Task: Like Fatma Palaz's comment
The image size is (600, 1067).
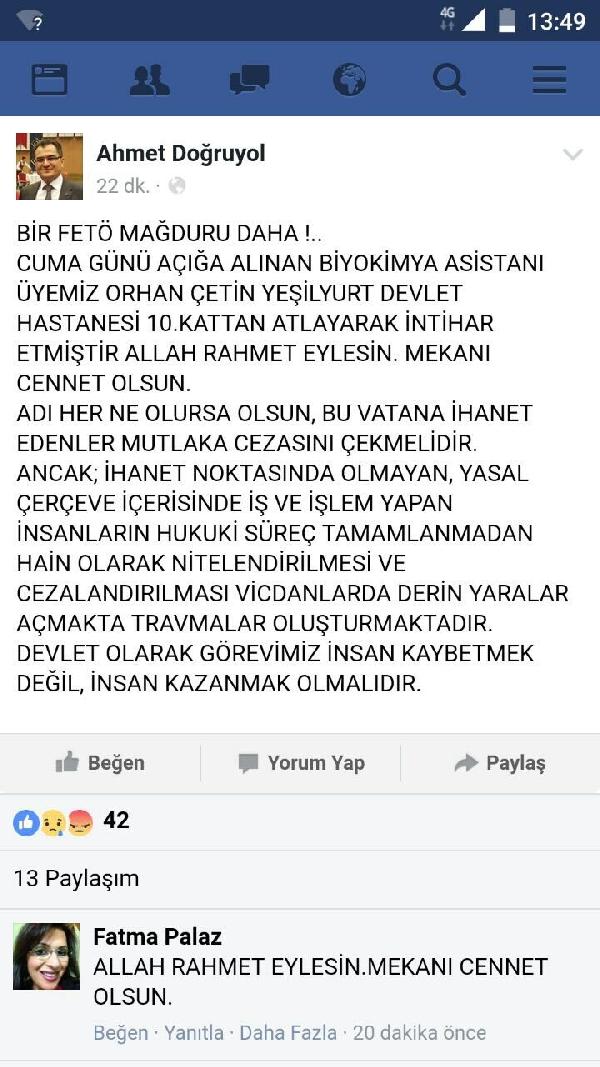Action: pos(120,1033)
